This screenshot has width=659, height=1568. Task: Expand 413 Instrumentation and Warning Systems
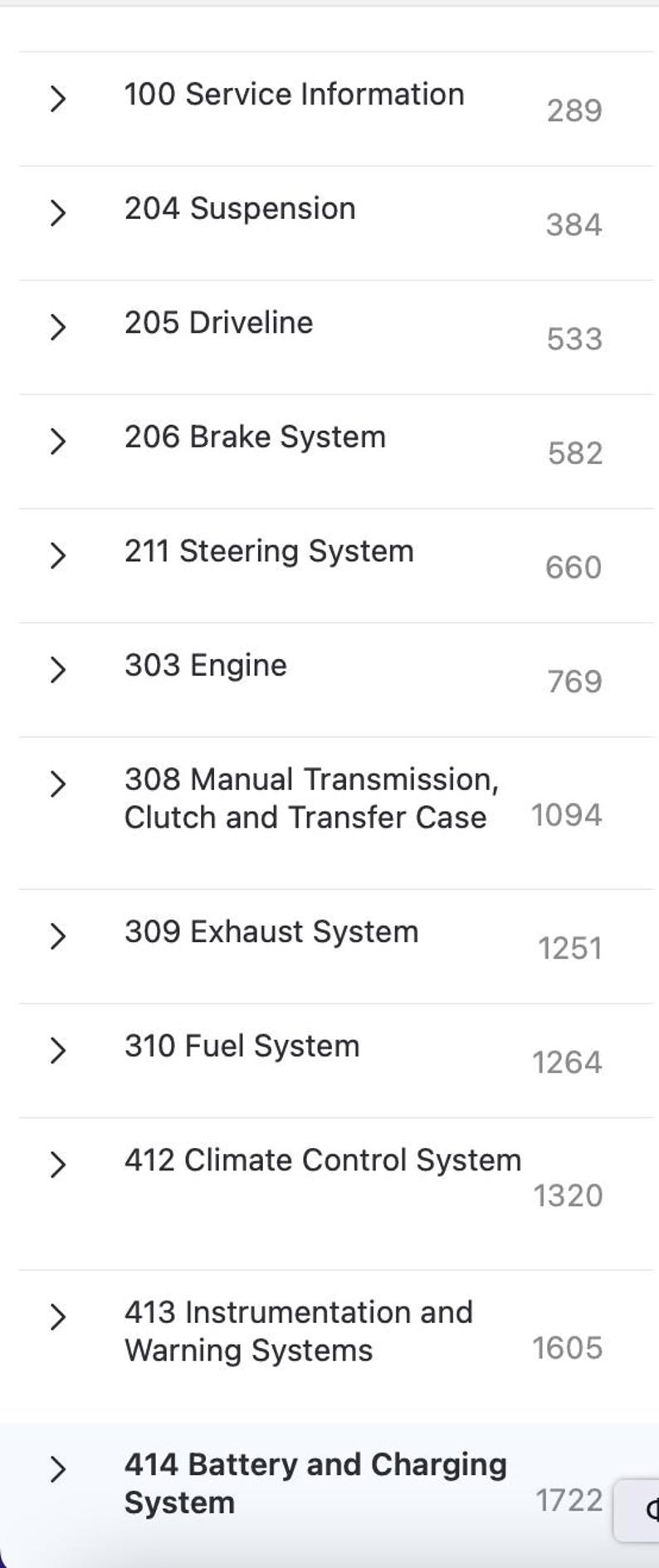click(57, 1317)
